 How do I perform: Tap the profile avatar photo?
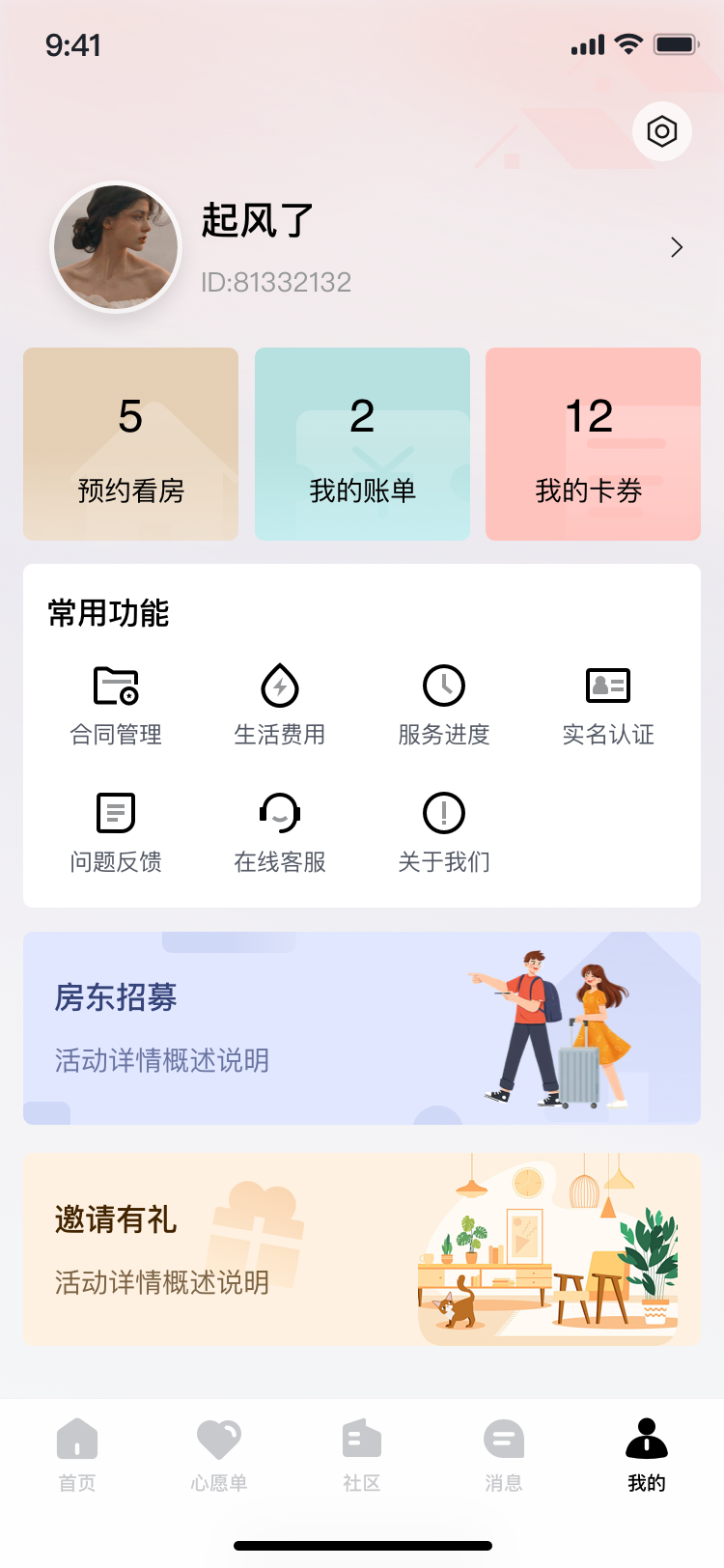[116, 247]
